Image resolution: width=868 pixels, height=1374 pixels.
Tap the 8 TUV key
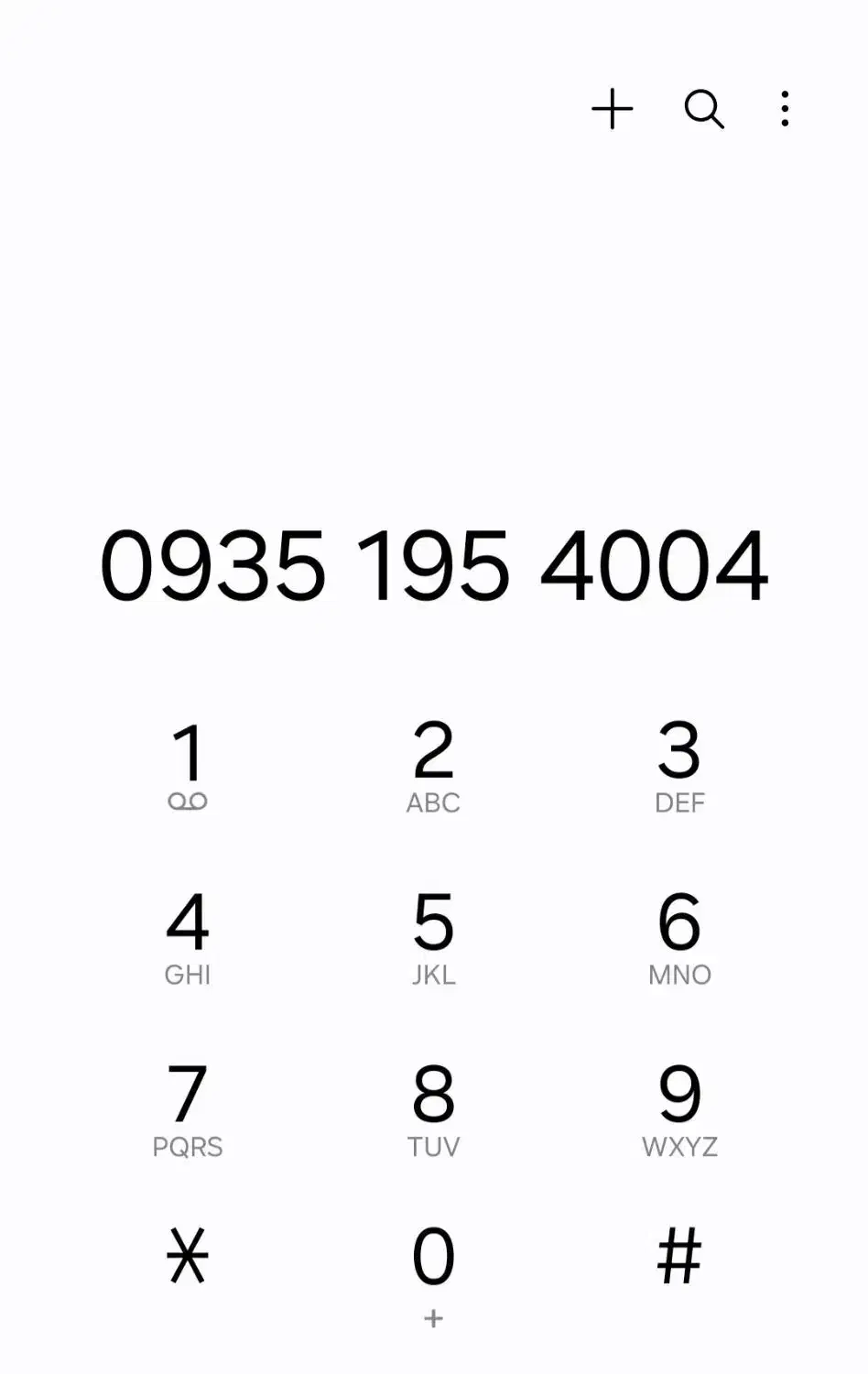433,1108
